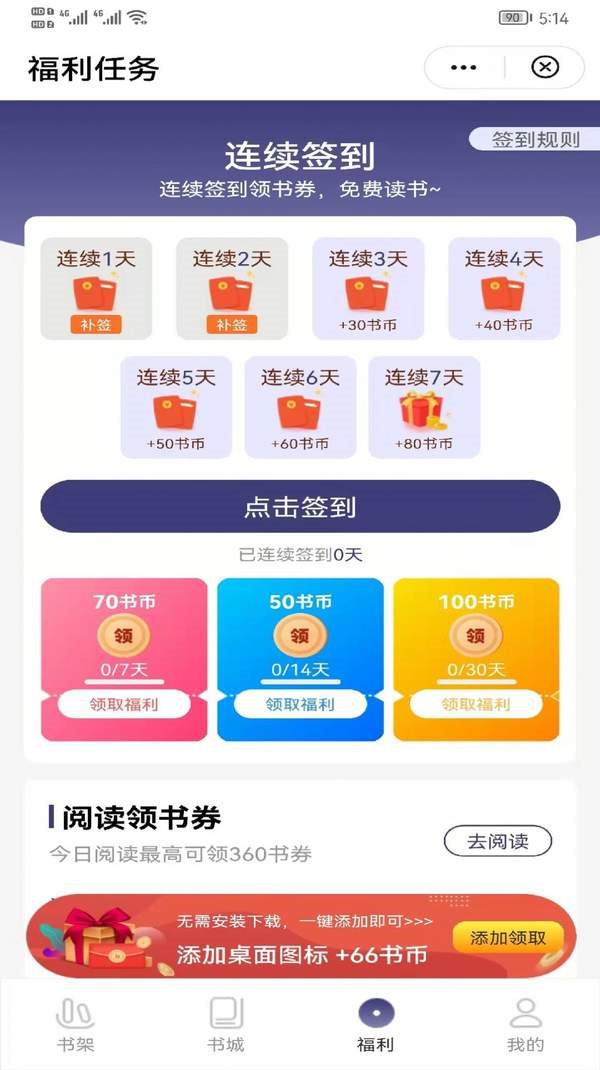600x1070 pixels.
Task: Claim 领取福利 on the 70书币 card
Action: click(124, 704)
